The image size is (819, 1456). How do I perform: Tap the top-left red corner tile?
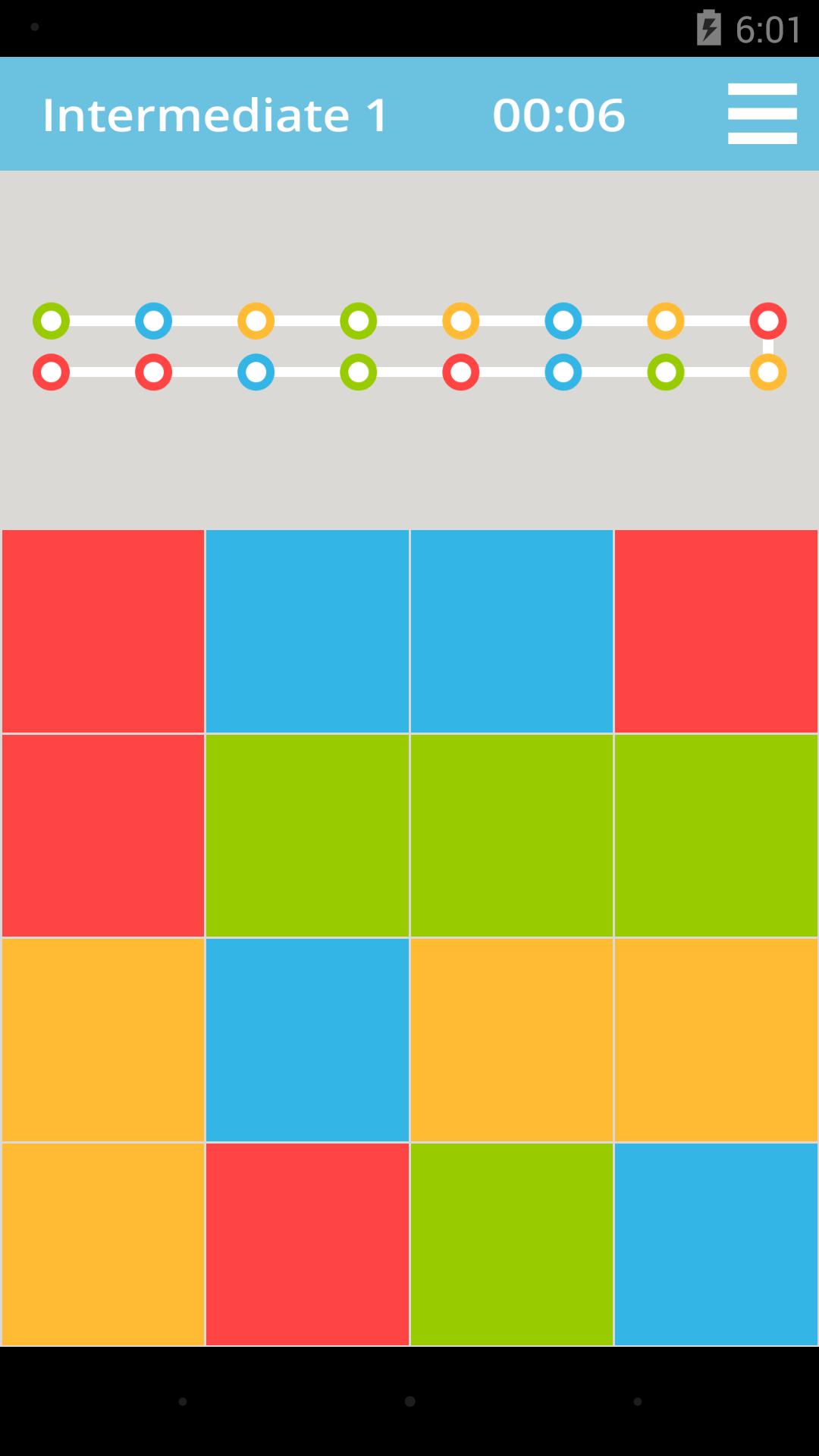(x=103, y=631)
